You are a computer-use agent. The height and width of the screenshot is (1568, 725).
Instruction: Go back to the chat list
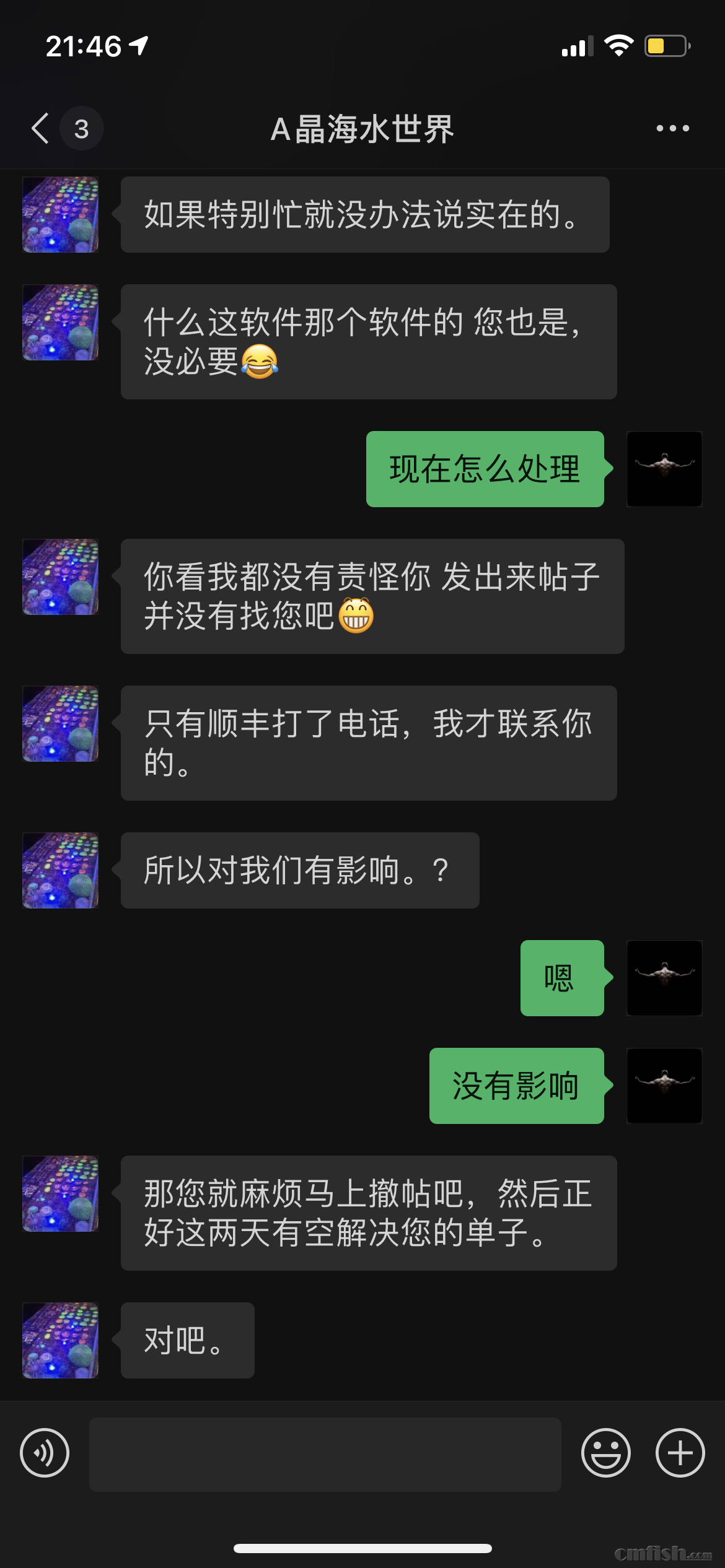[x=42, y=129]
